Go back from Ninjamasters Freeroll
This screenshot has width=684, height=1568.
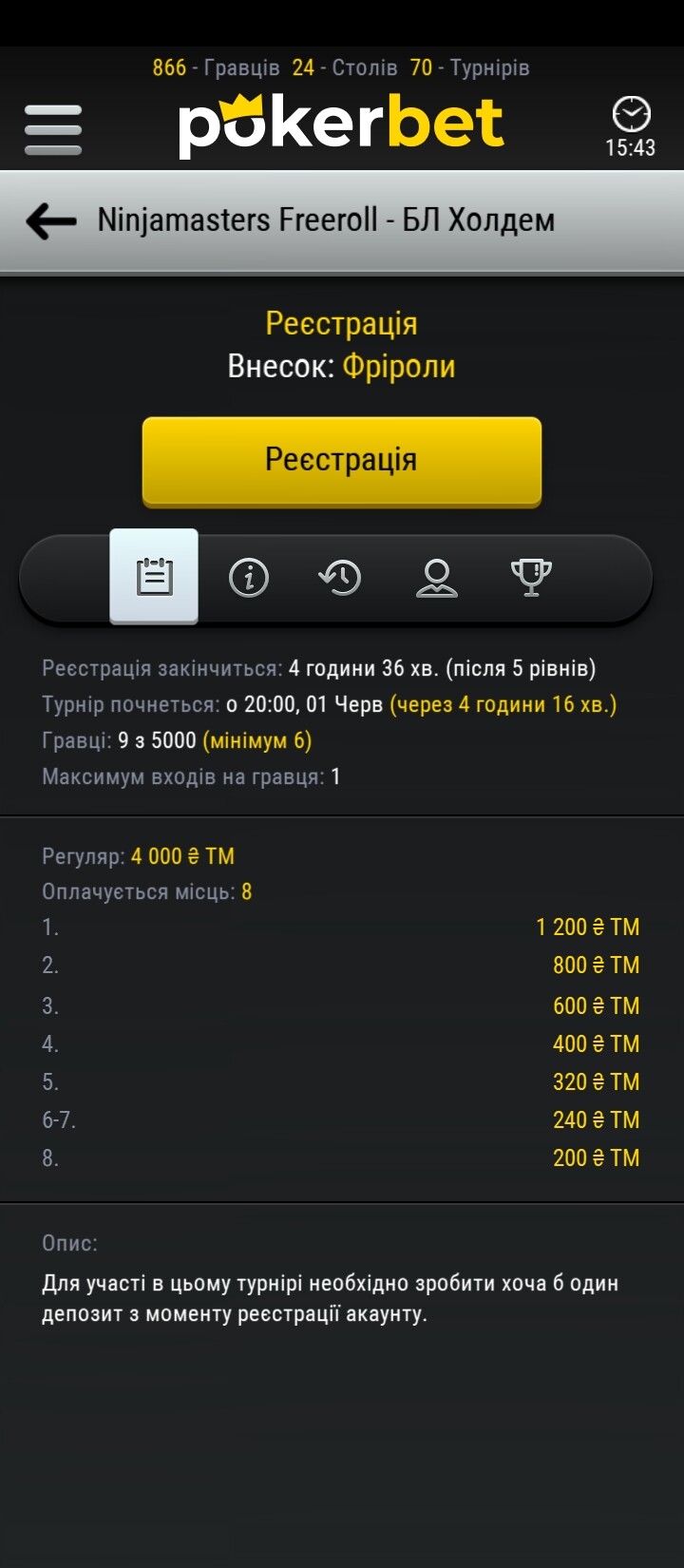[x=51, y=221]
